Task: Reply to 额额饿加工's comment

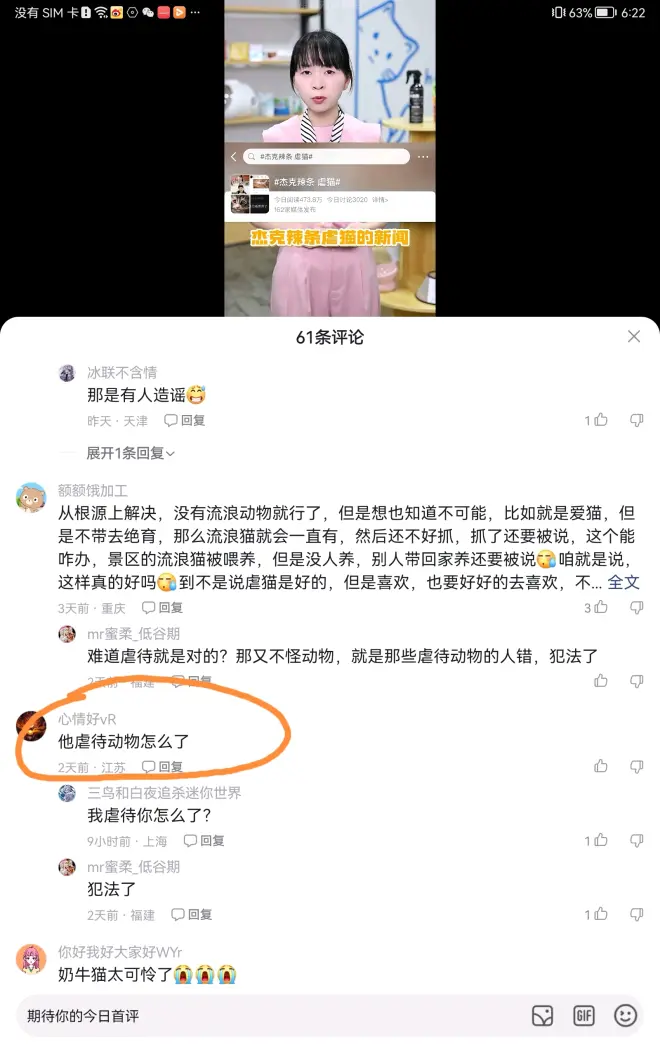Action: pyautogui.click(x=163, y=608)
